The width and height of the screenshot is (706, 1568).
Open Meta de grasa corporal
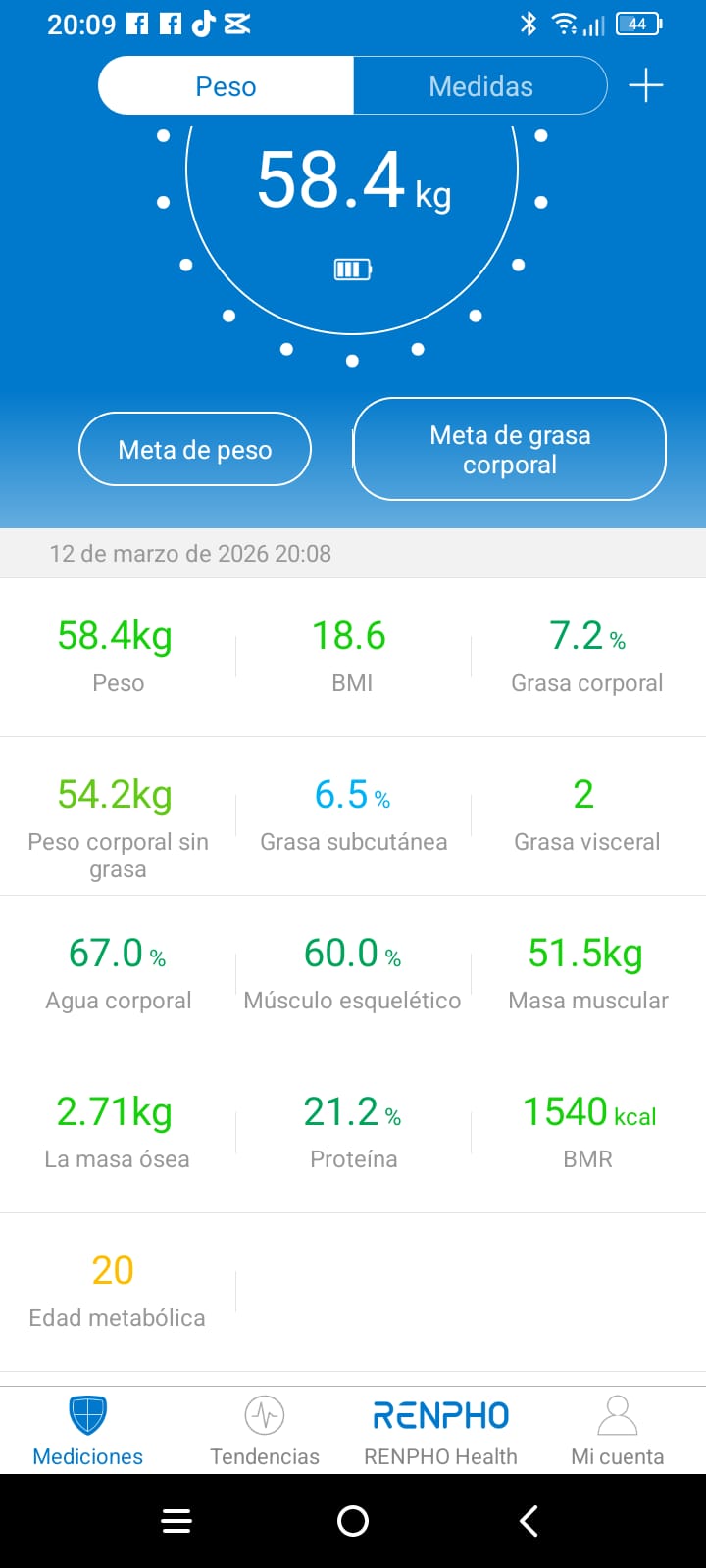coord(510,449)
